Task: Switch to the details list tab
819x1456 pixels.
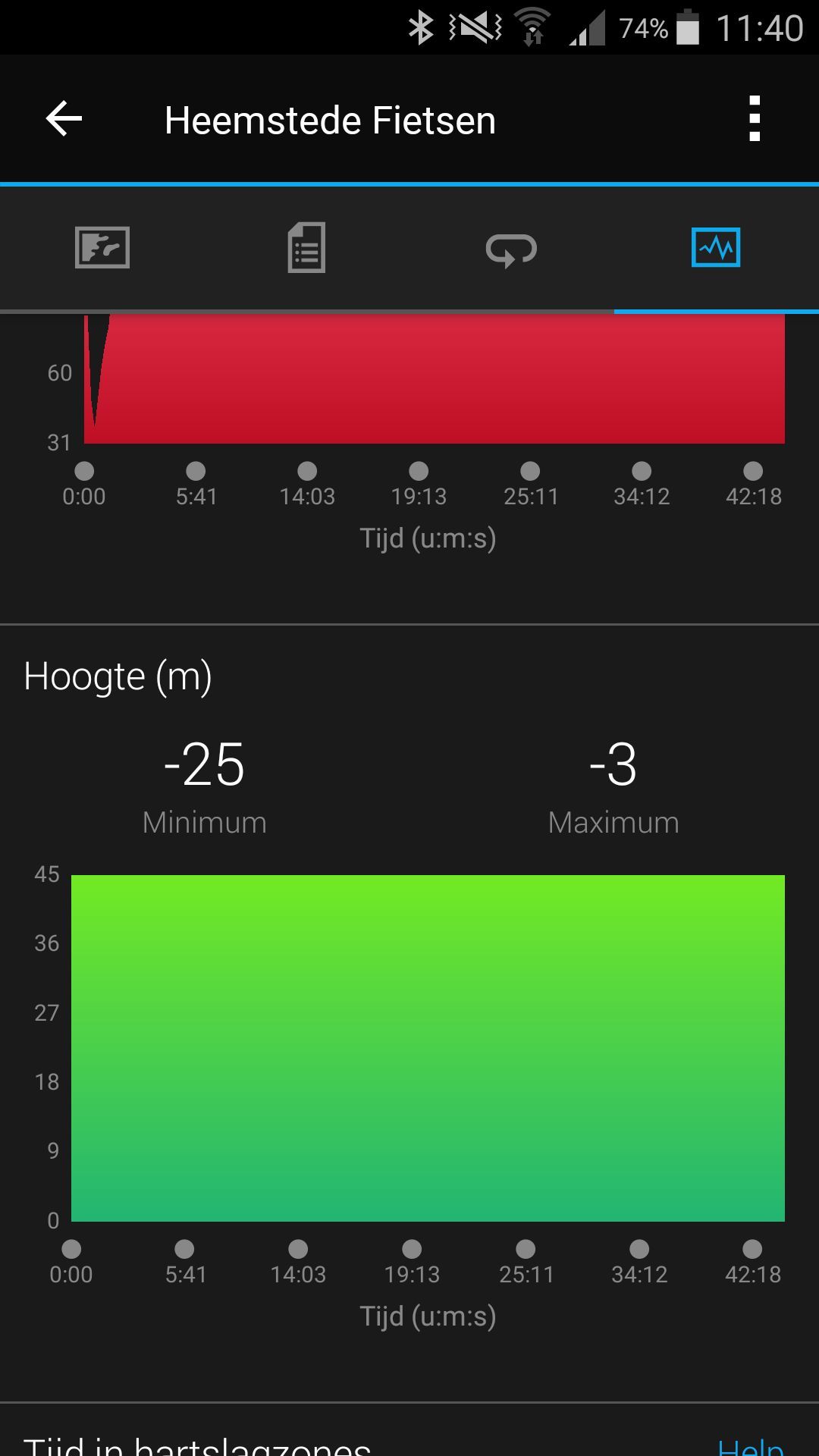Action: click(307, 248)
